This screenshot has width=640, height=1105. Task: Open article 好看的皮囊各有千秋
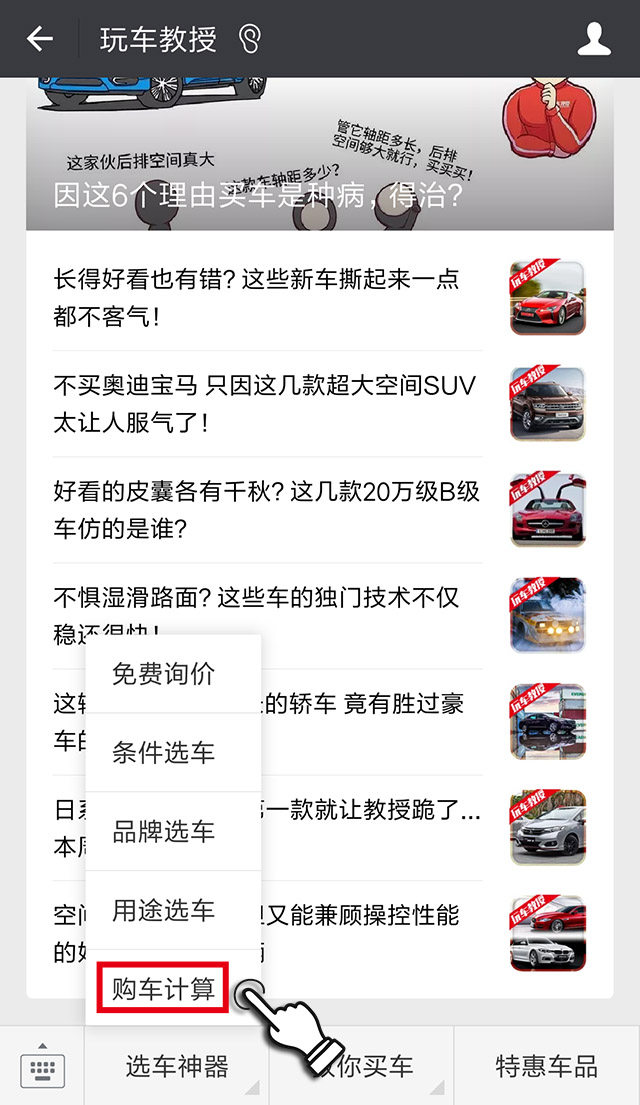click(x=265, y=509)
